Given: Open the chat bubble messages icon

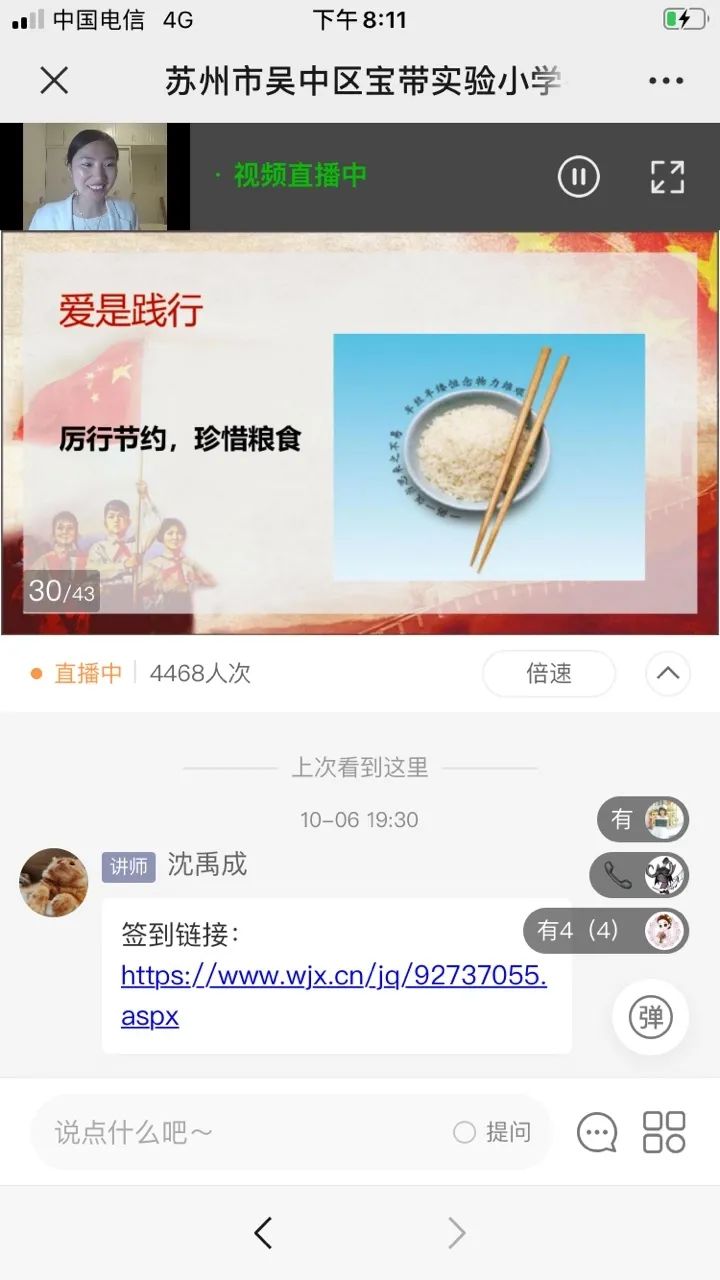Looking at the screenshot, I should (x=597, y=1132).
